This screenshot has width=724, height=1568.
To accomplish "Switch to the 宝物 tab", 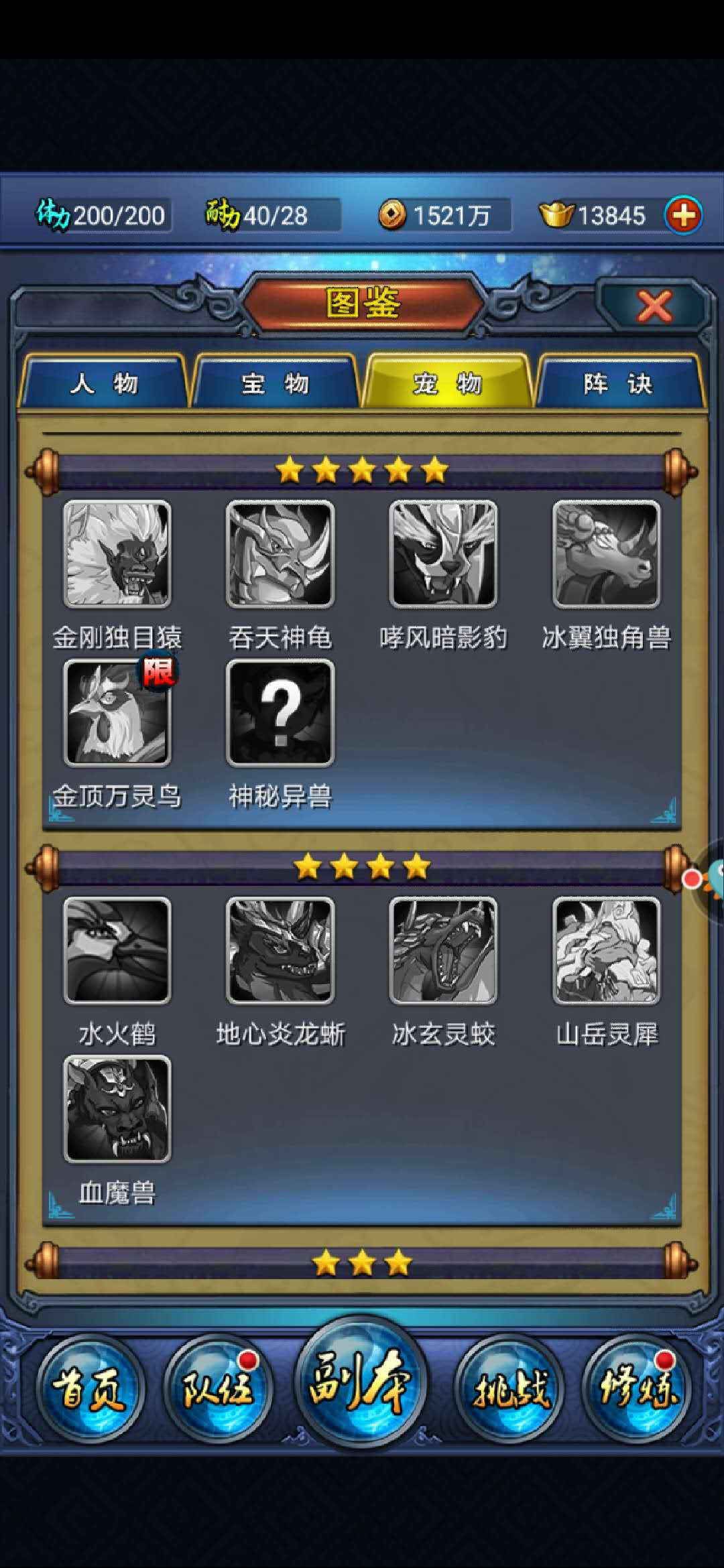I will pyautogui.click(x=276, y=383).
